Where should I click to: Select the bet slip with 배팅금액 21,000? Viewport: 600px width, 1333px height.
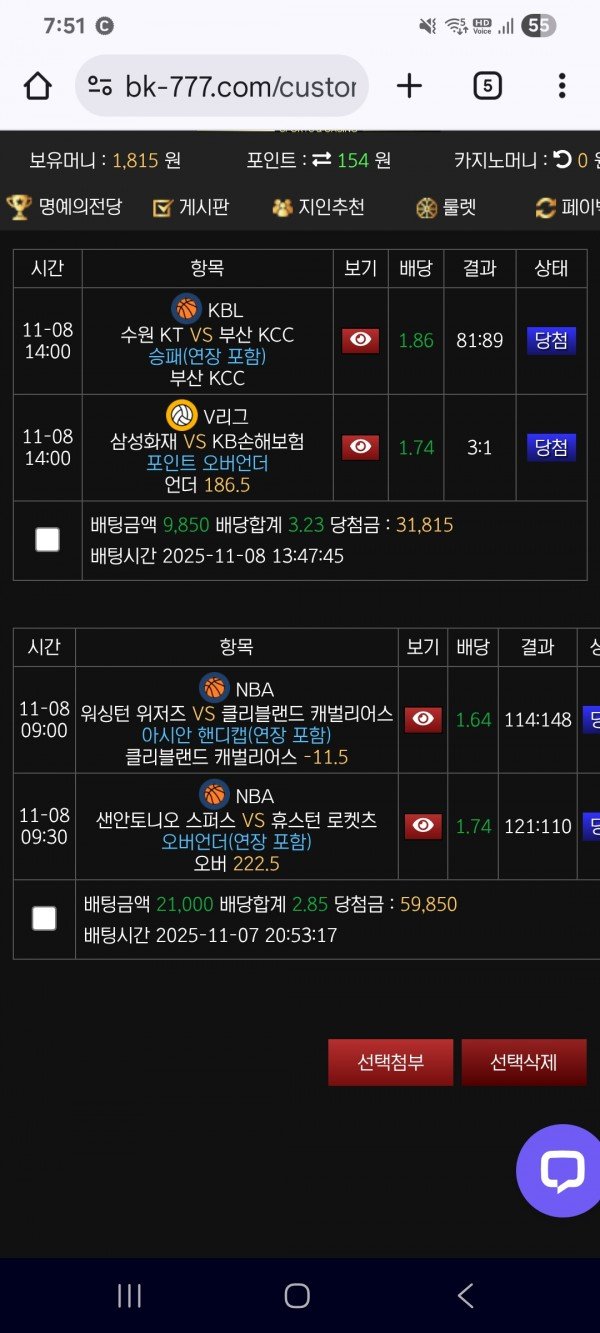[44, 919]
